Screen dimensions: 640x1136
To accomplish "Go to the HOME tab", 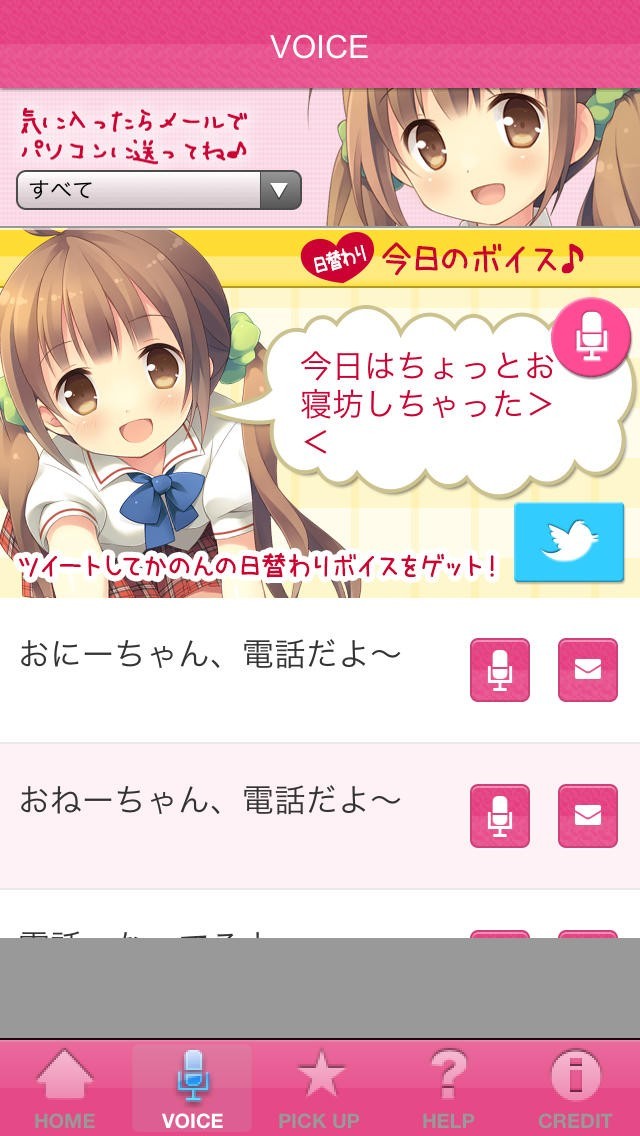I will 64,1090.
